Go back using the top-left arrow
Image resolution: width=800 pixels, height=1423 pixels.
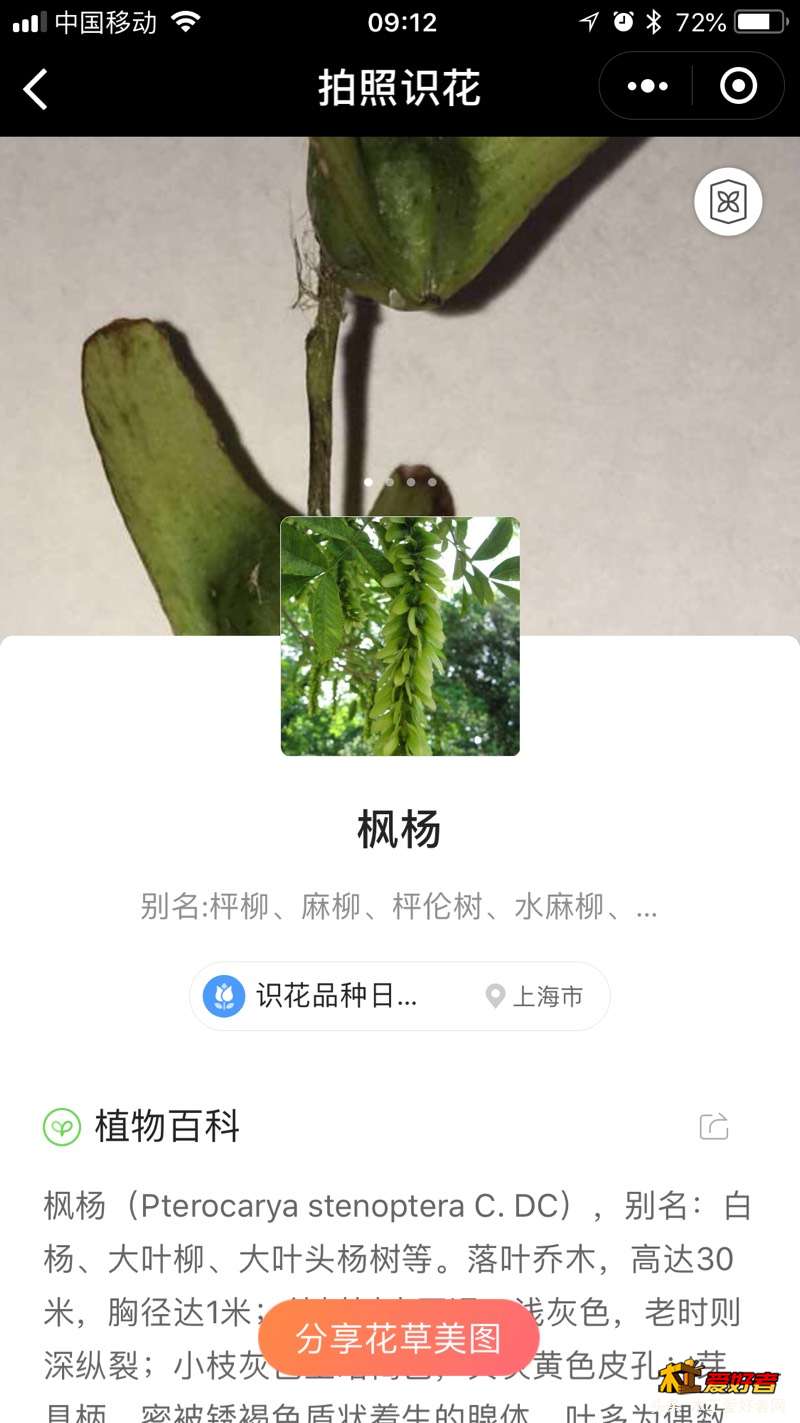click(x=36, y=89)
